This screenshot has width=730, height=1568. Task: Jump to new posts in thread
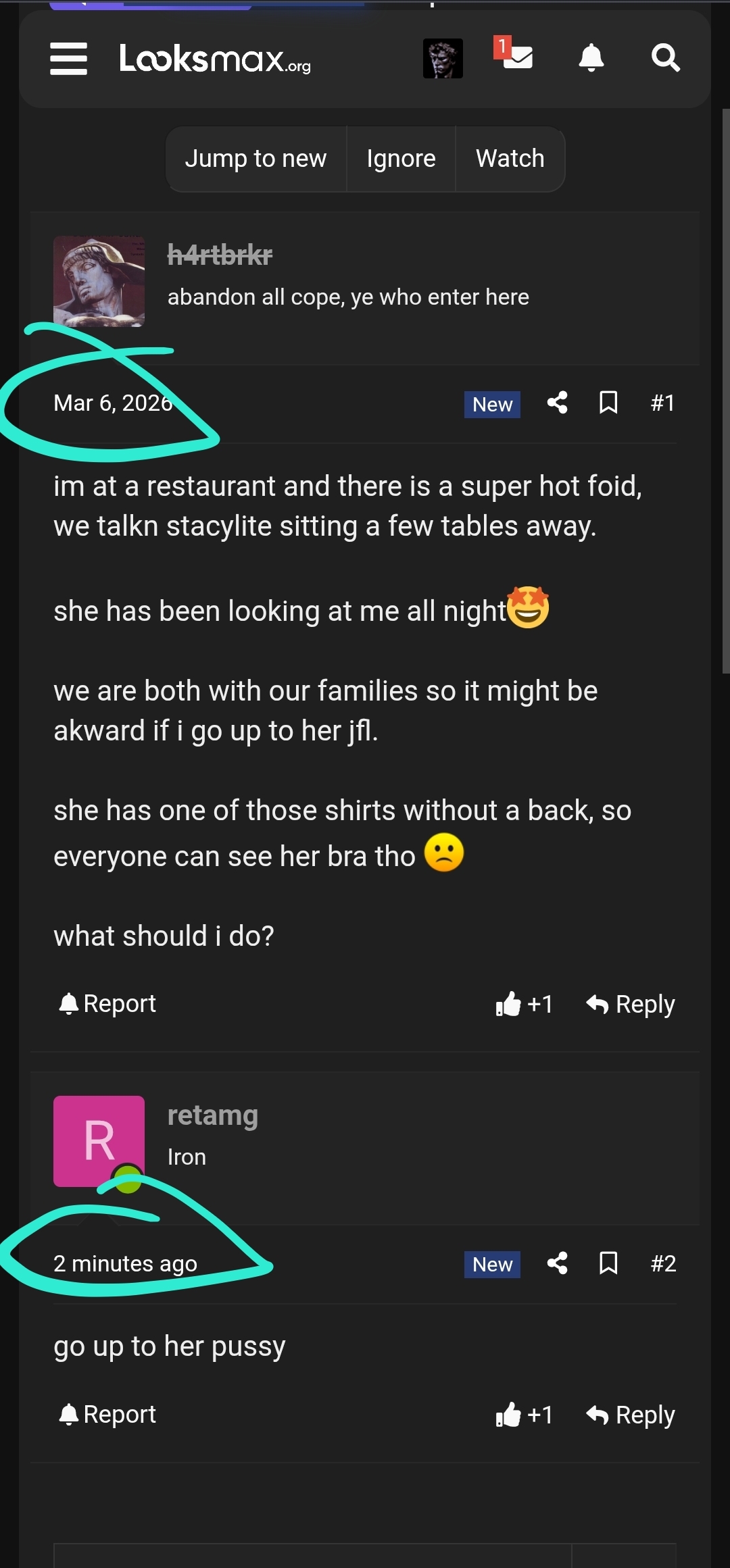tap(255, 159)
